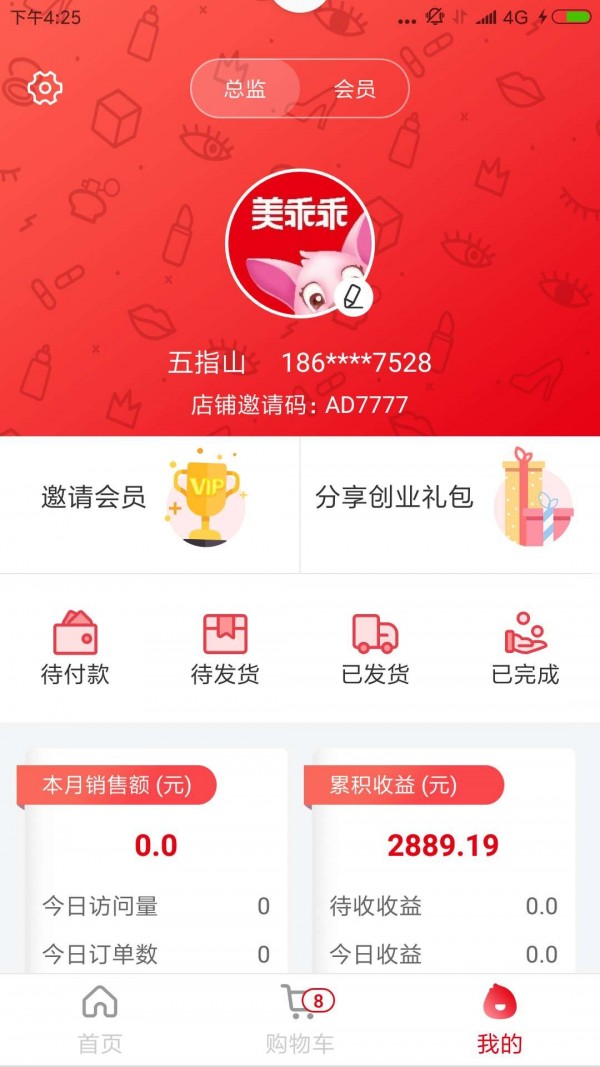The width and height of the screenshot is (600, 1067).
Task: Select the 我的 tab
Action: (500, 1020)
